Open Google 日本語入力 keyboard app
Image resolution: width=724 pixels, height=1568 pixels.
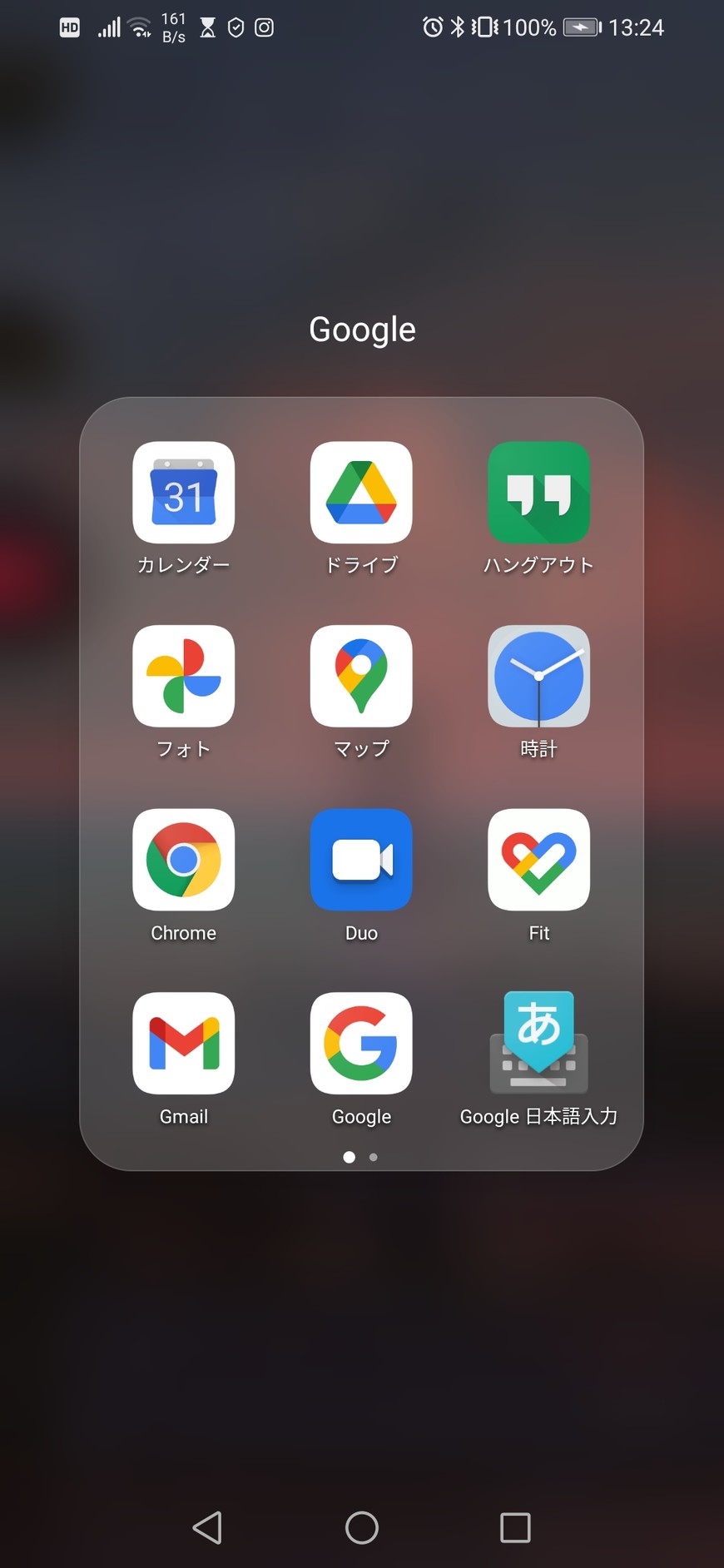click(538, 1043)
